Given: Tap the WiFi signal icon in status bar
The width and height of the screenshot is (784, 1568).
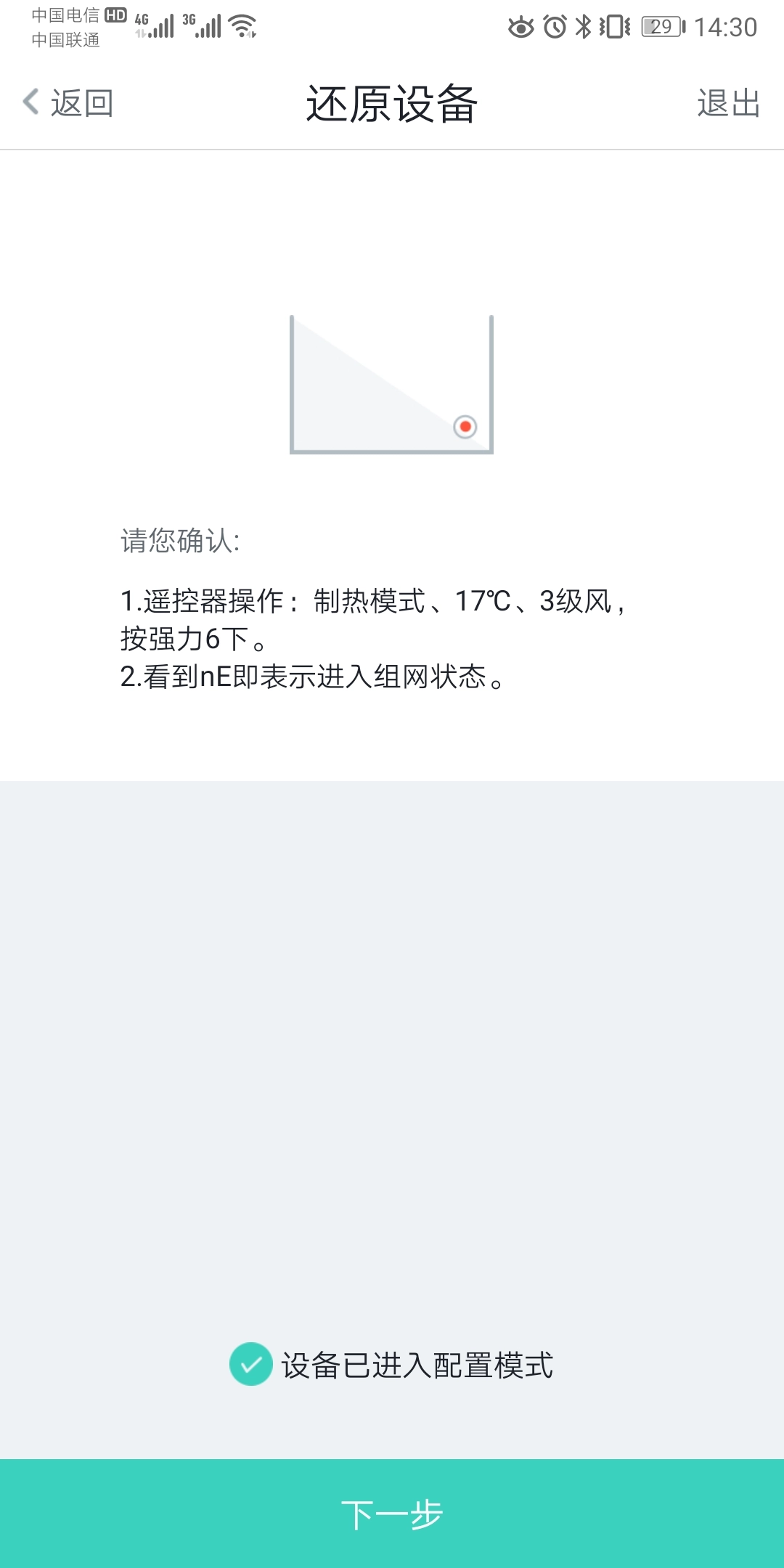Looking at the screenshot, I should click(242, 25).
